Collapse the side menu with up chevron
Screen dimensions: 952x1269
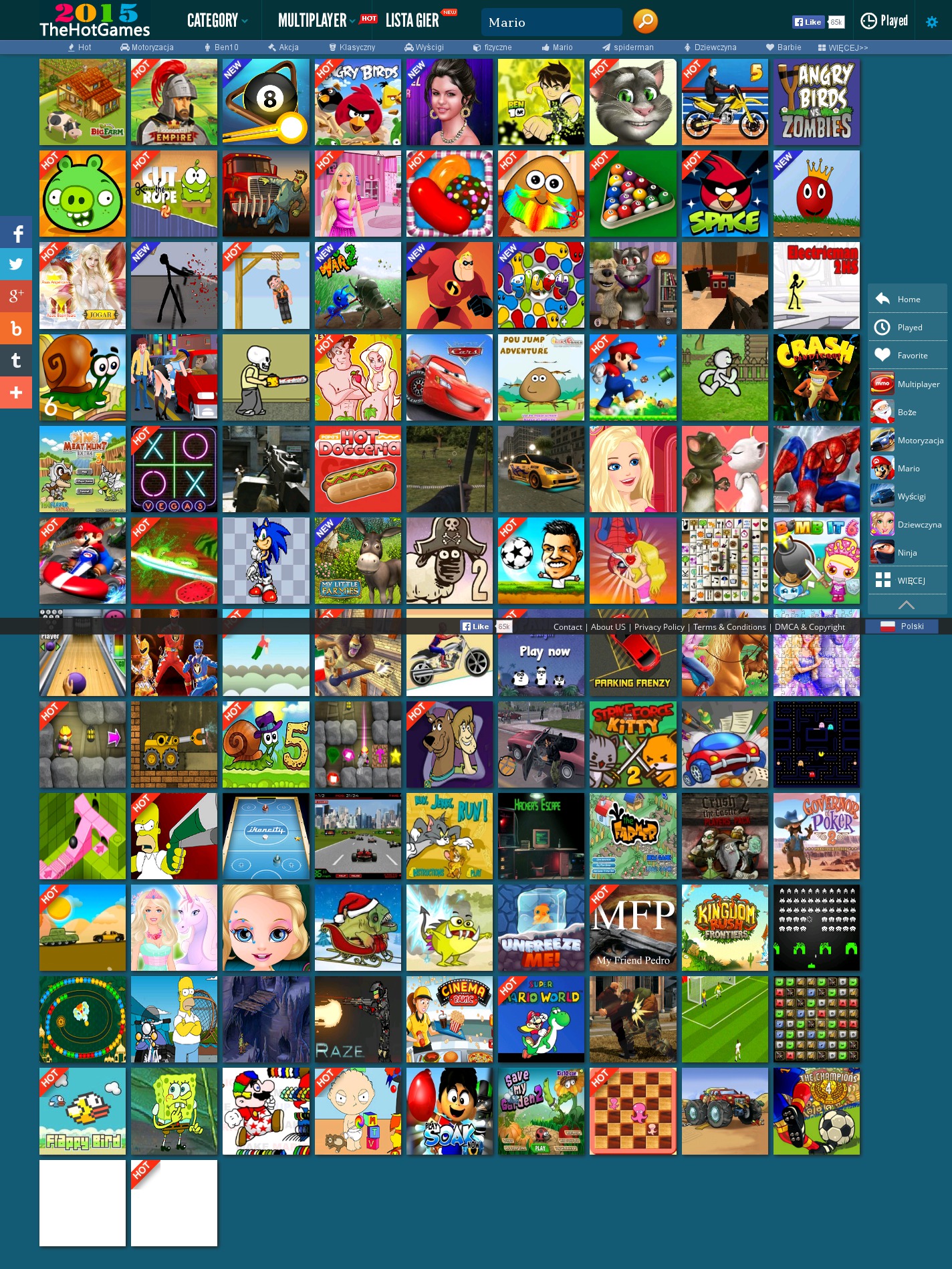907,605
